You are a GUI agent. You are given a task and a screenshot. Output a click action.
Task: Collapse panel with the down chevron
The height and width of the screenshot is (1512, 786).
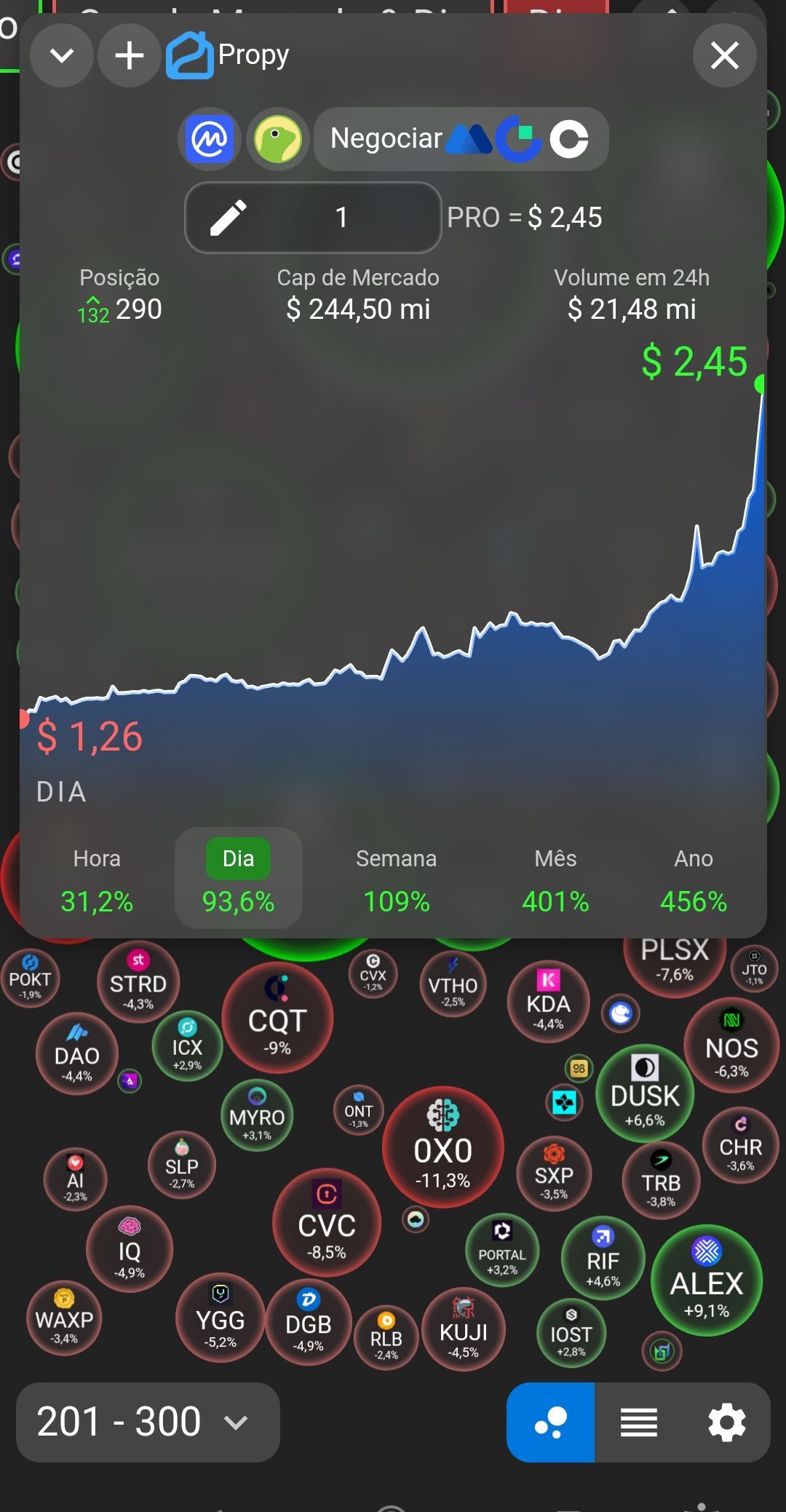[62, 55]
